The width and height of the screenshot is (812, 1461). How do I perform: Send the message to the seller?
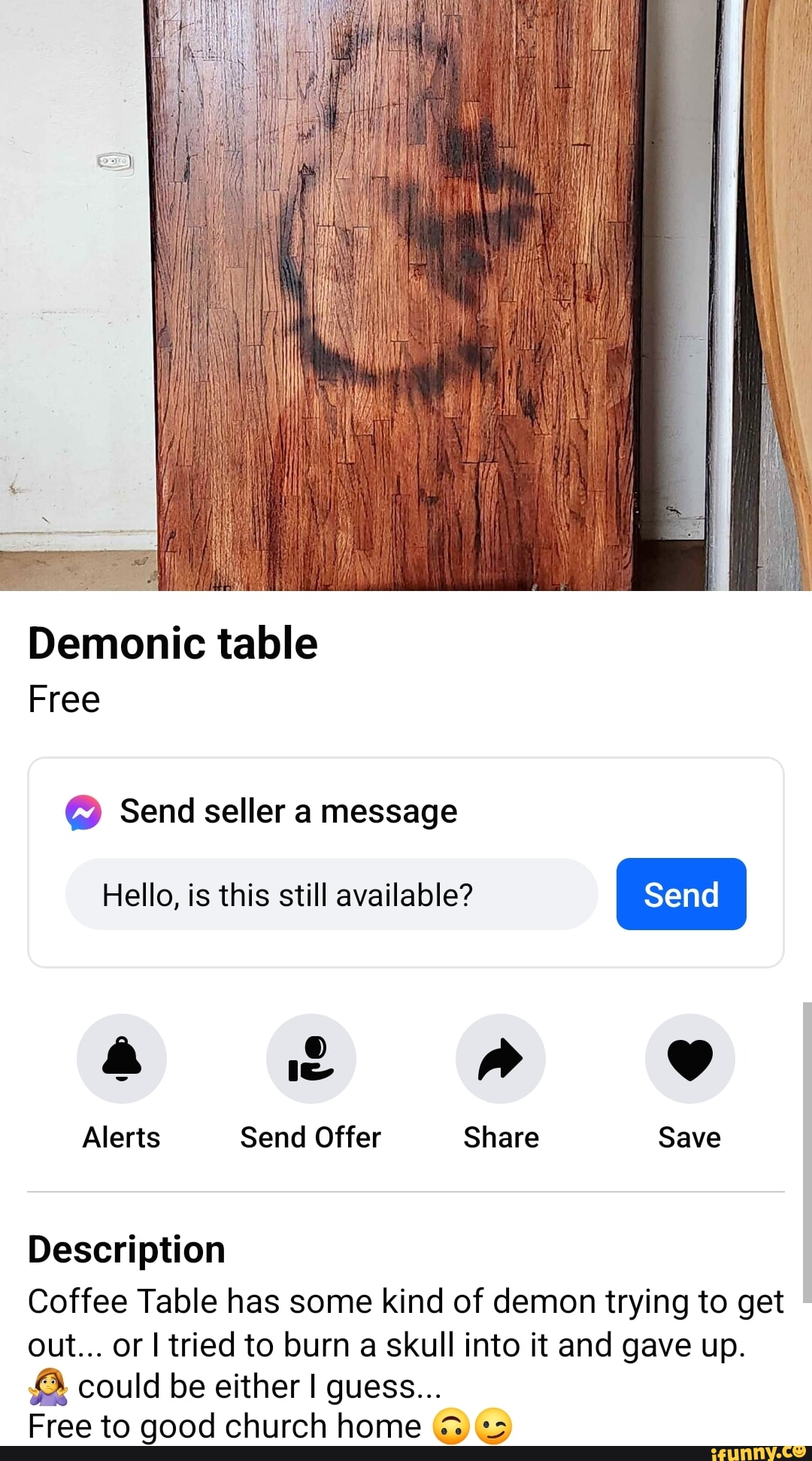[680, 894]
